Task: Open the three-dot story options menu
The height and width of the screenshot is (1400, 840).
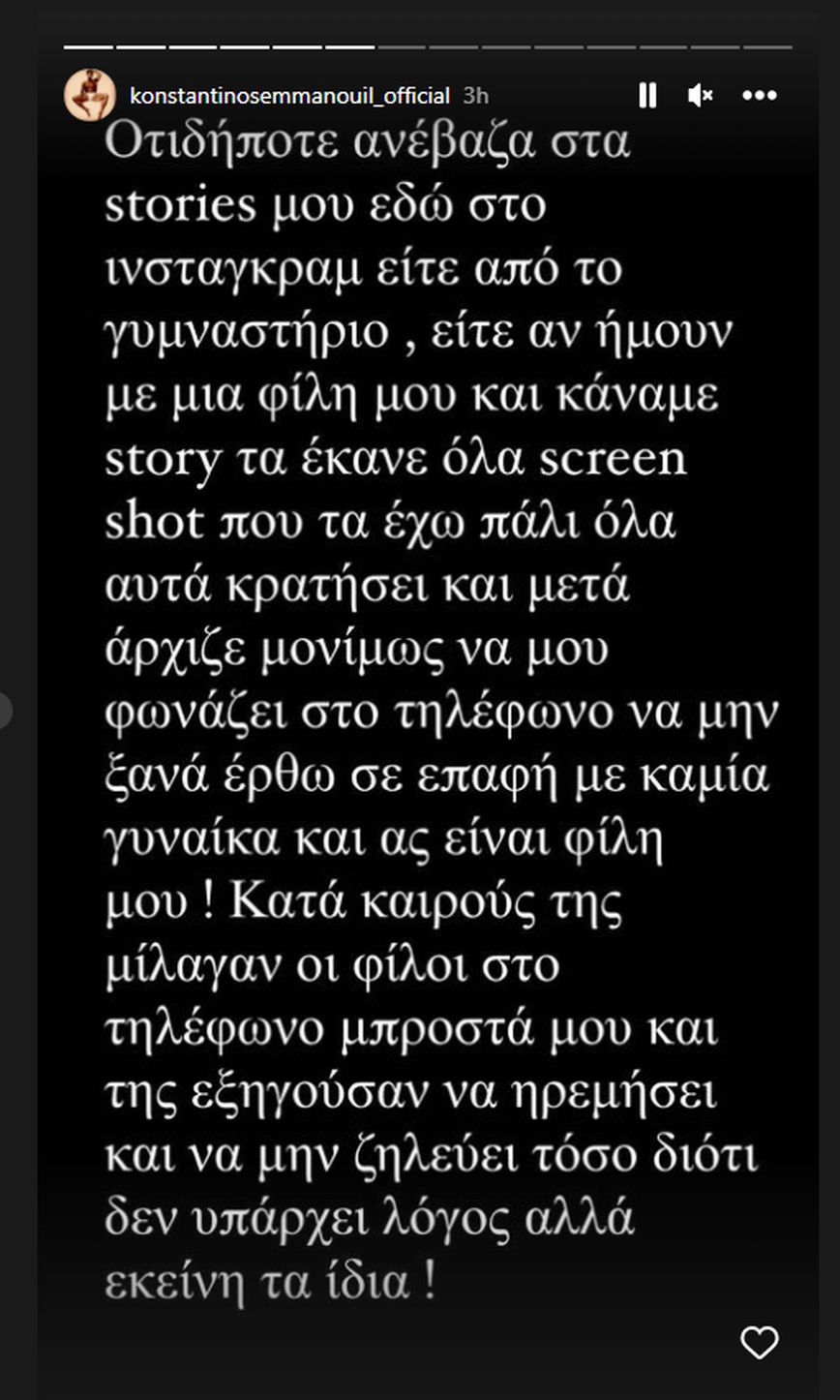Action: point(760,95)
